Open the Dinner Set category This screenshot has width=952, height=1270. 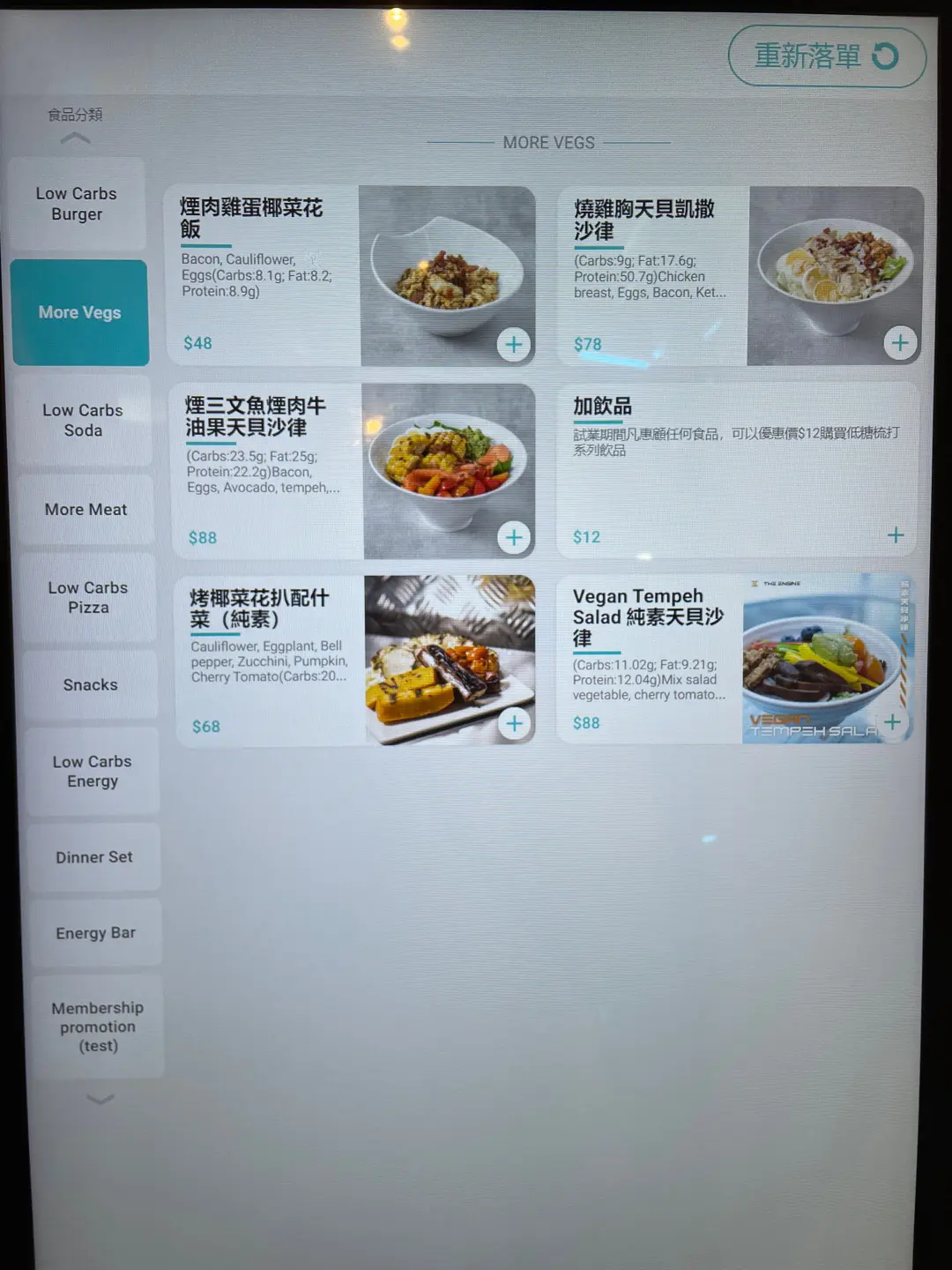coord(94,857)
